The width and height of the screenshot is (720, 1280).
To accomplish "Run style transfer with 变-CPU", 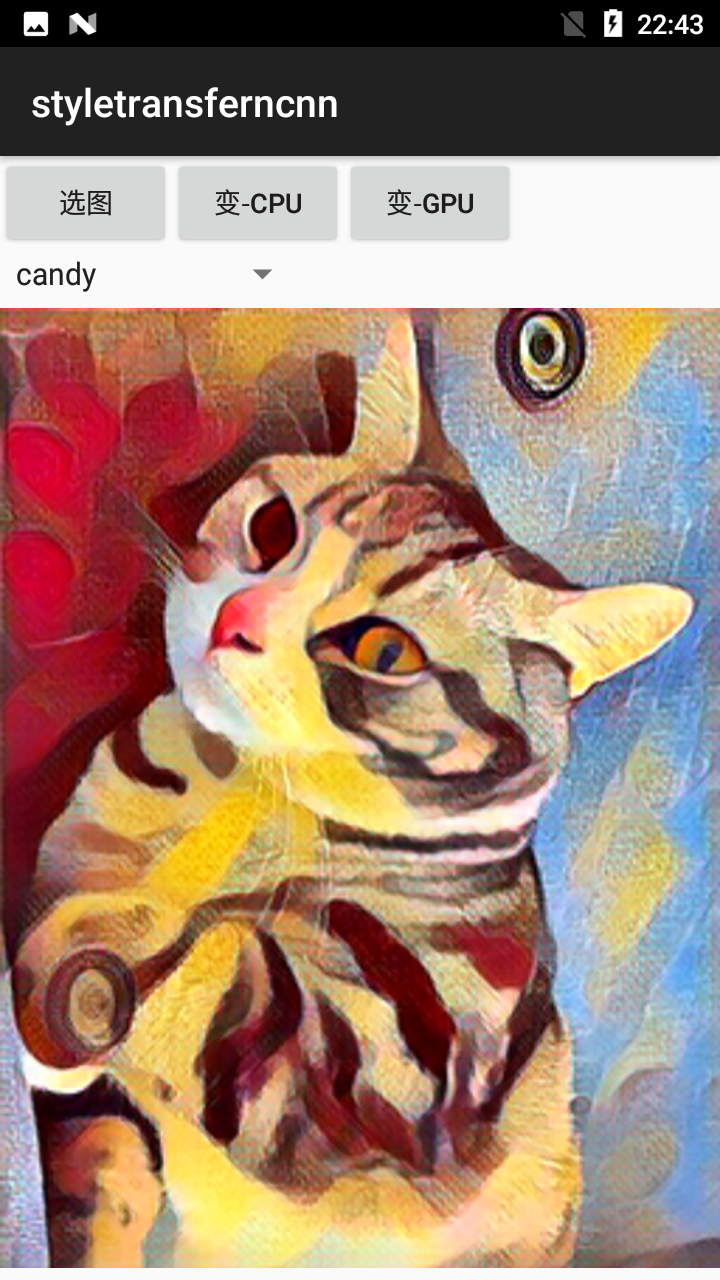I will tap(258, 203).
